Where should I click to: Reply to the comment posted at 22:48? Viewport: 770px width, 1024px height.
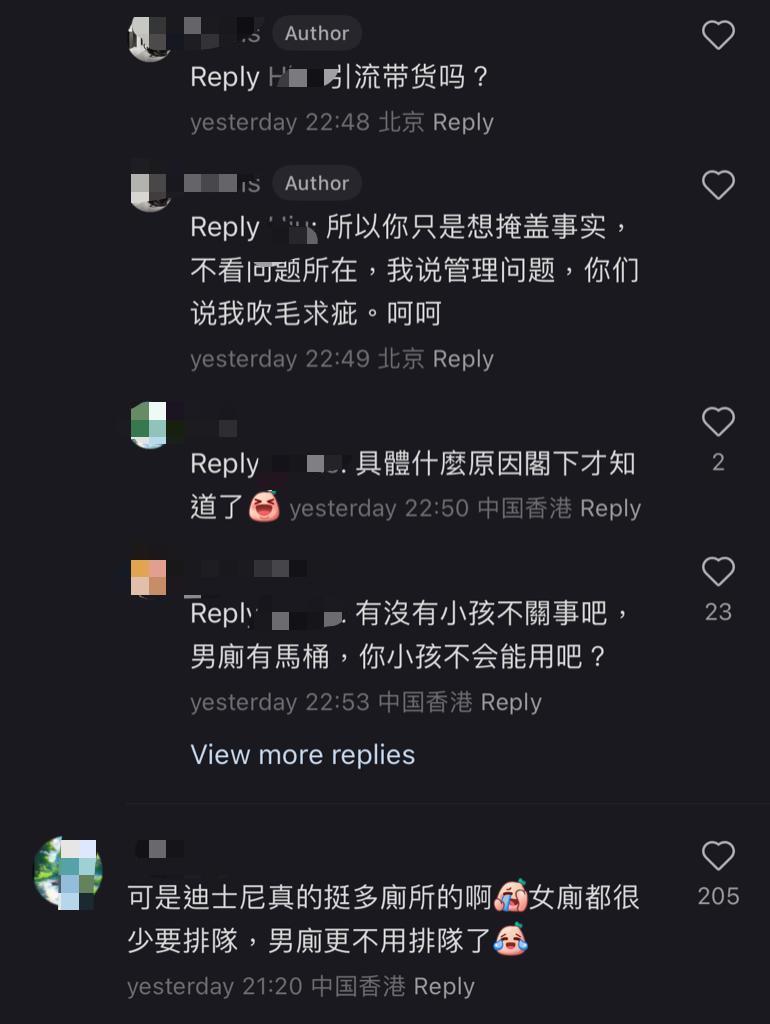(x=463, y=122)
